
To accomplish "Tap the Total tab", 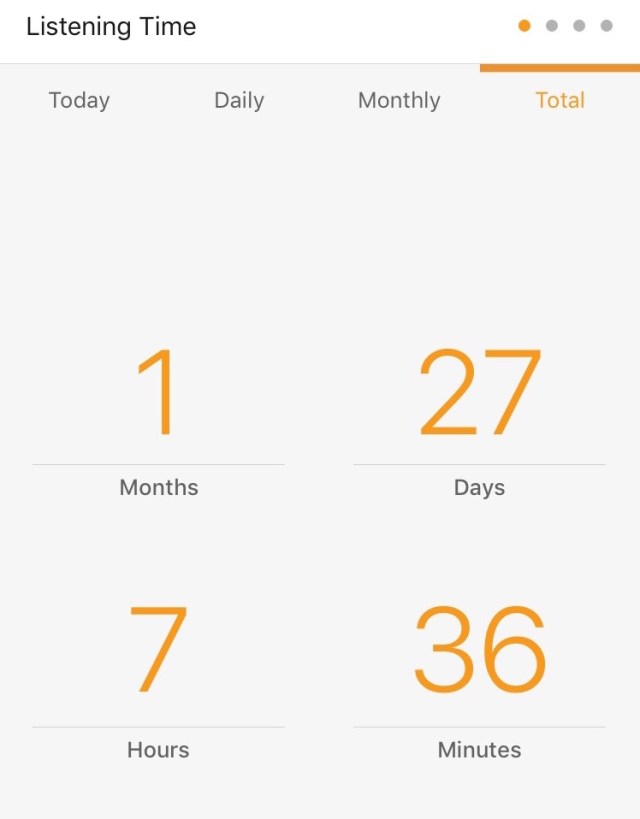I will (560, 100).
